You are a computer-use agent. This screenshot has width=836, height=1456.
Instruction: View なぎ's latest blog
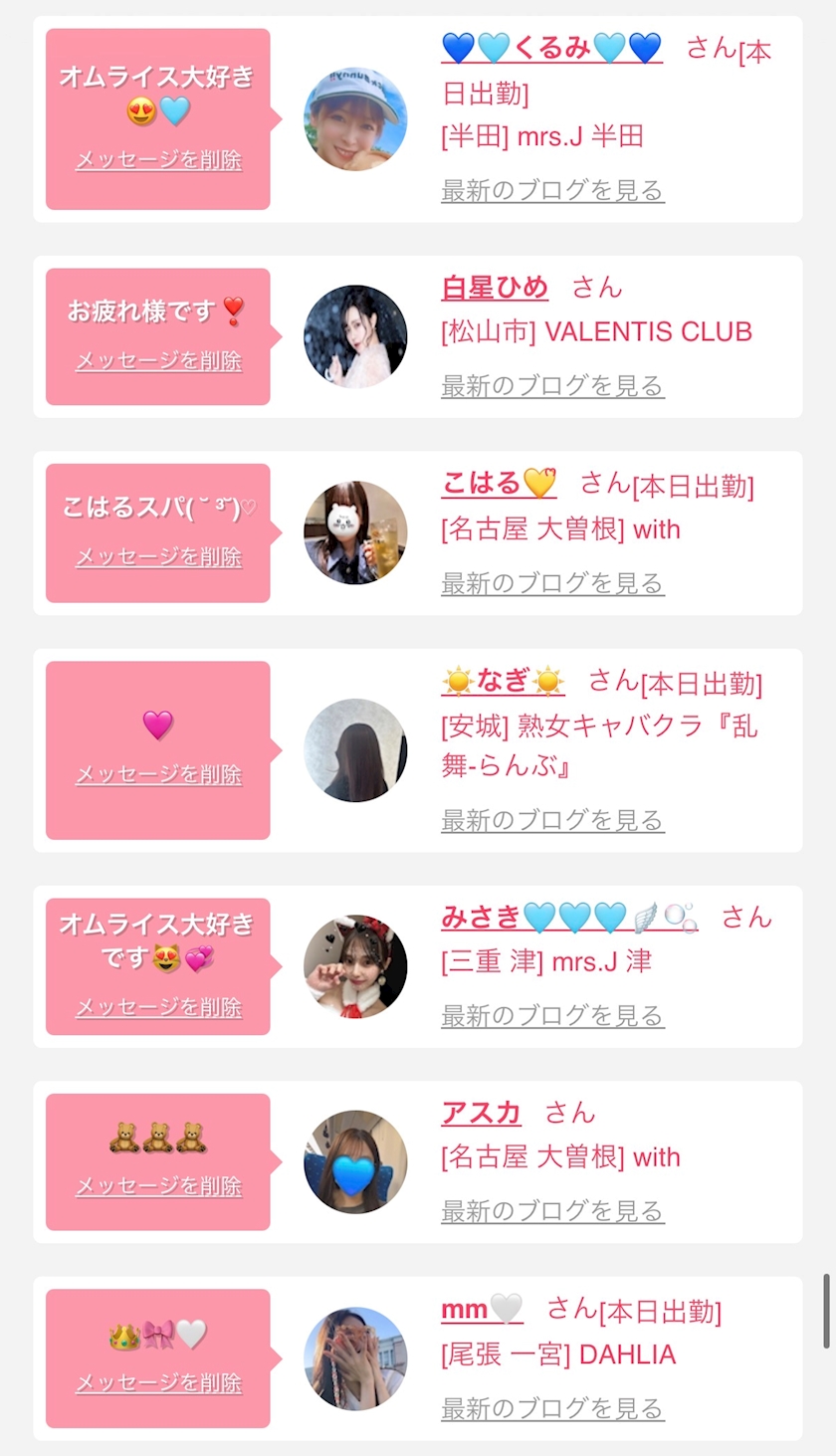[552, 820]
